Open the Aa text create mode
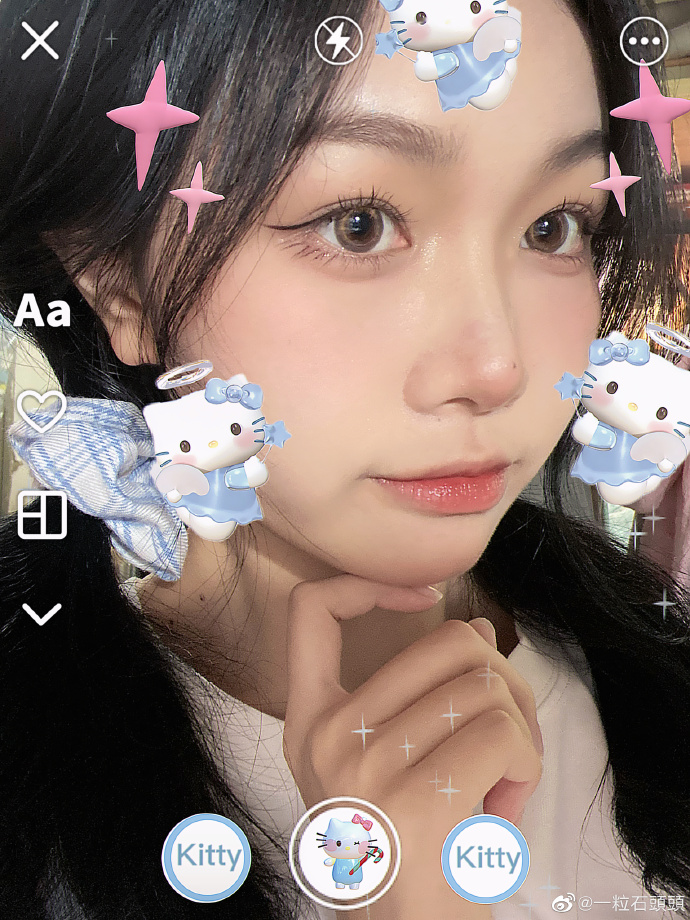The width and height of the screenshot is (690, 920). [42, 311]
